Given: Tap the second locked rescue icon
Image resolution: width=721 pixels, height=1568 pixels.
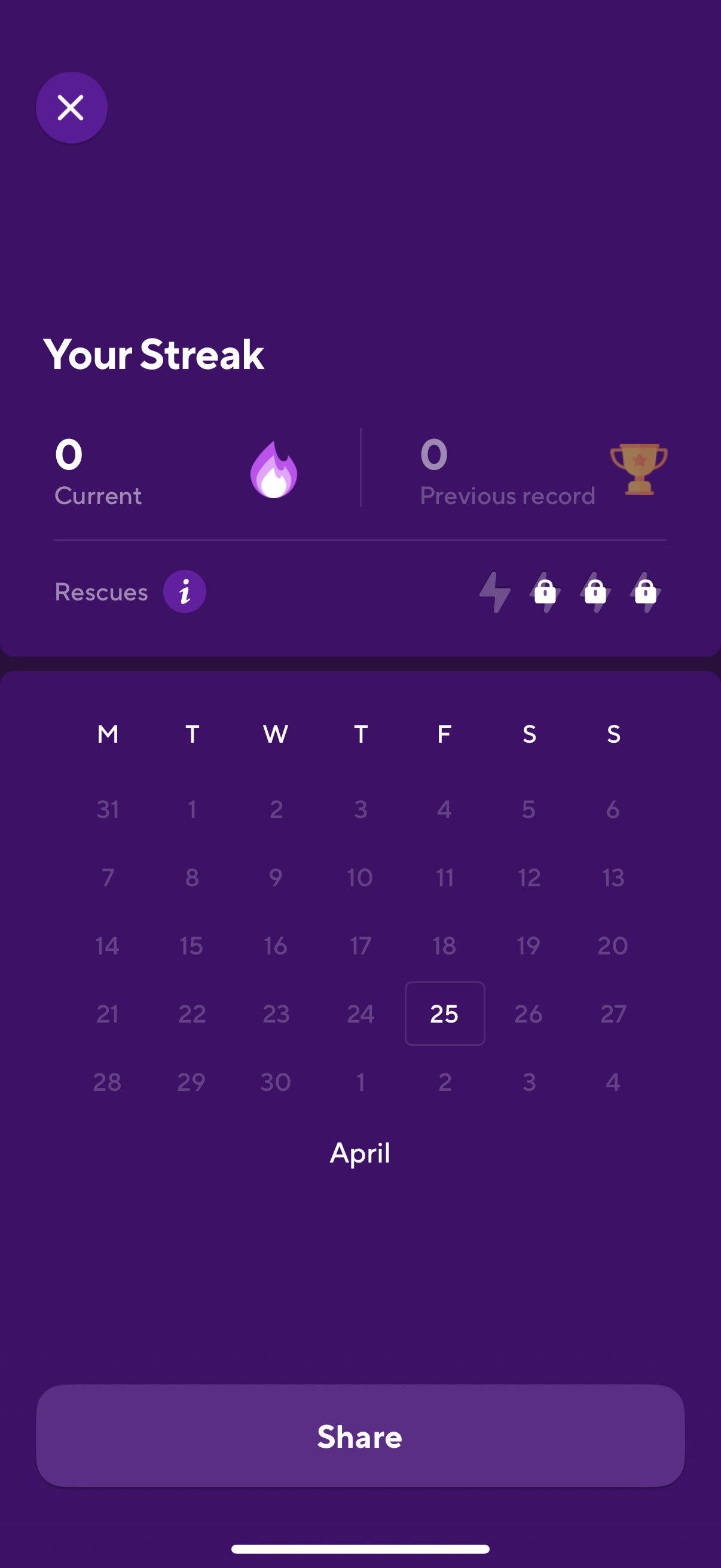Looking at the screenshot, I should 595,591.
